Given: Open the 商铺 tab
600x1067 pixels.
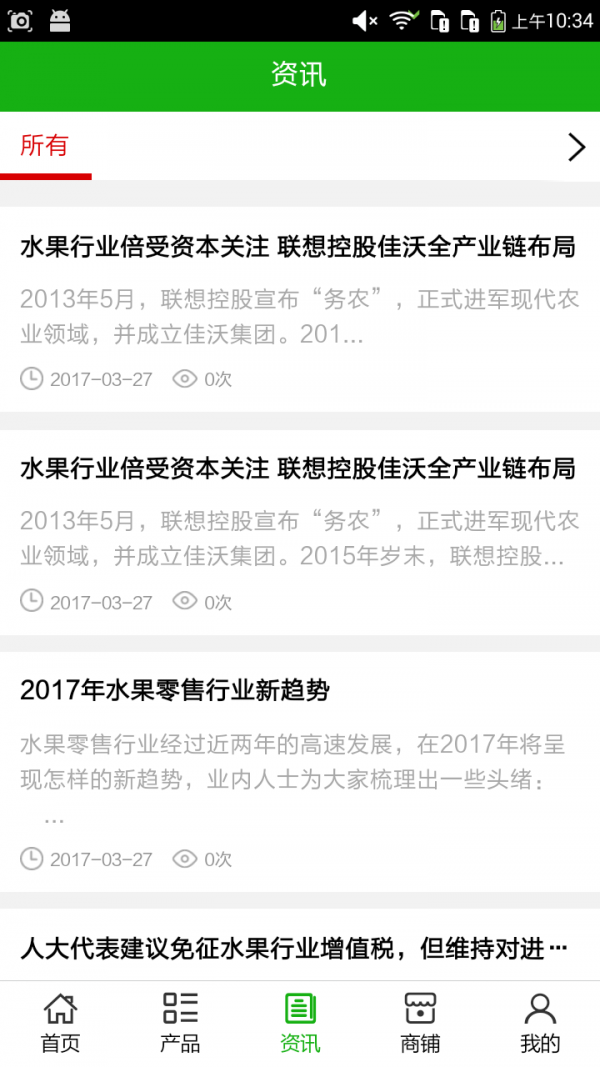Looking at the screenshot, I should tap(420, 1023).
